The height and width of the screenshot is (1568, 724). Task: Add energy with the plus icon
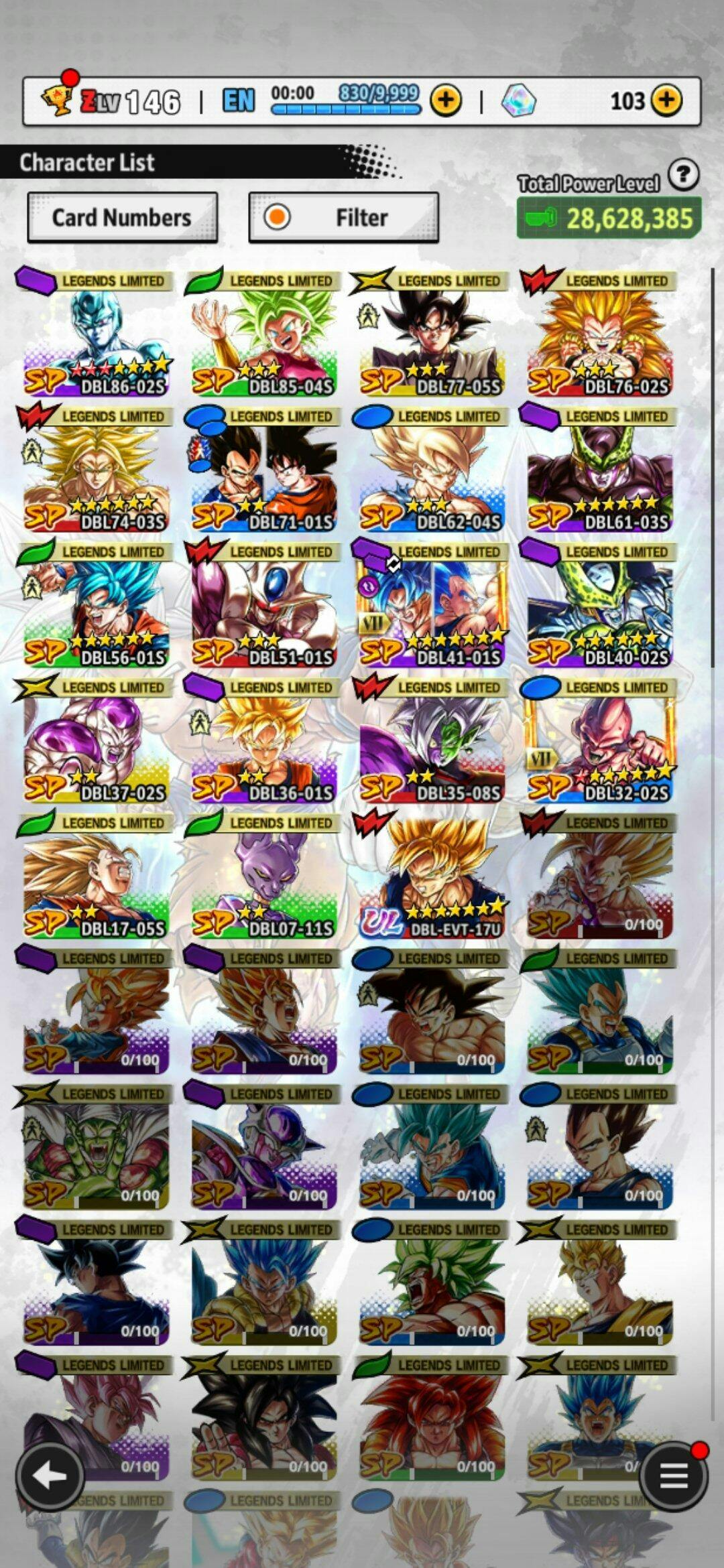point(446,101)
